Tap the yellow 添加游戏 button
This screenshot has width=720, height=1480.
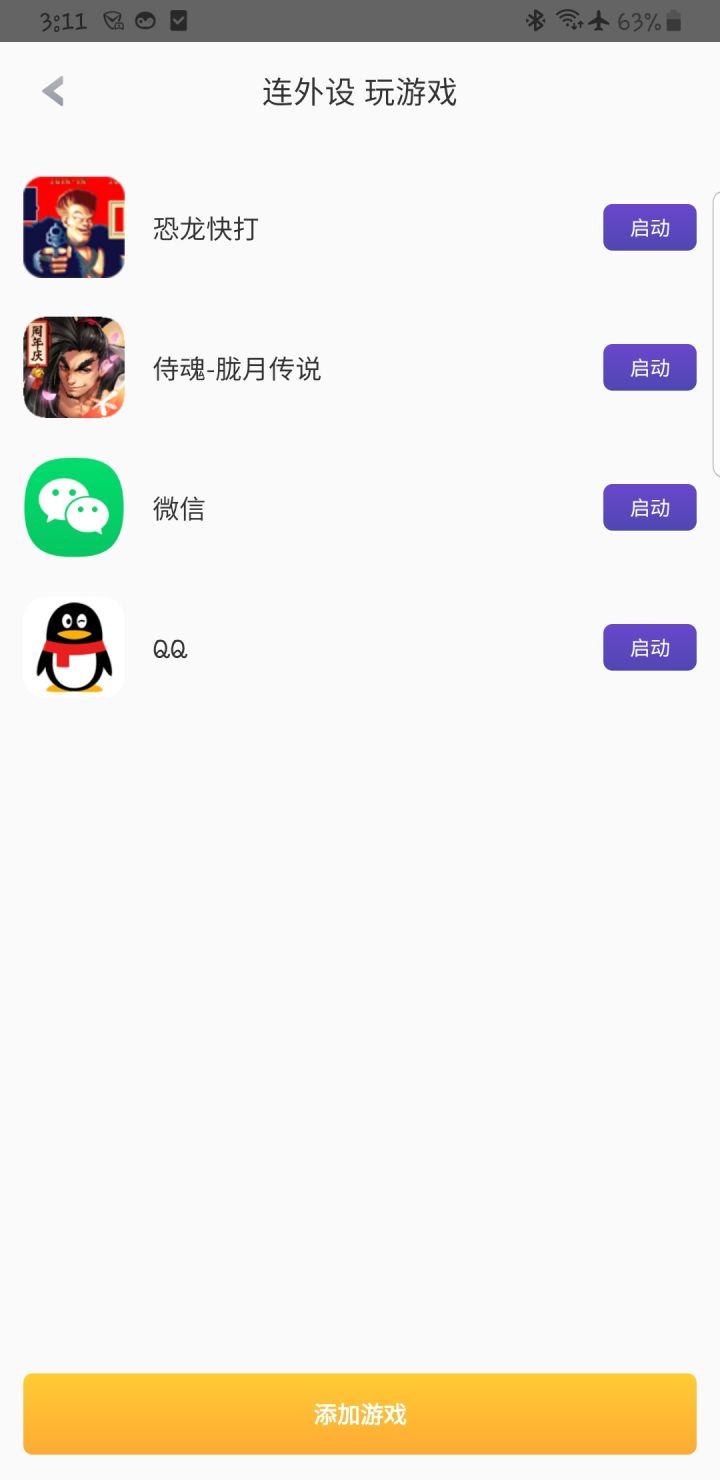[x=360, y=1414]
